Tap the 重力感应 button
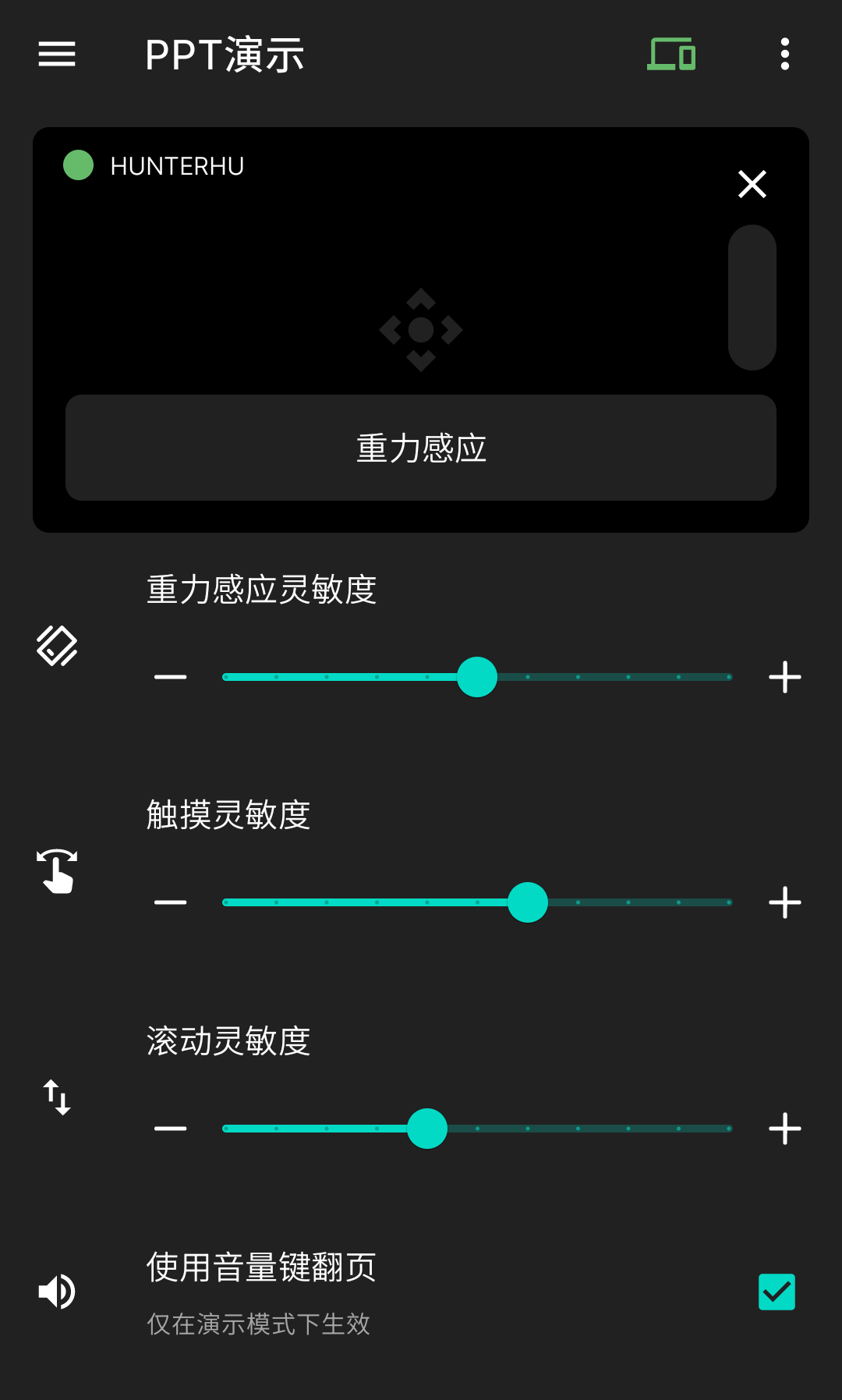This screenshot has height=1400, width=842. pyautogui.click(x=421, y=448)
